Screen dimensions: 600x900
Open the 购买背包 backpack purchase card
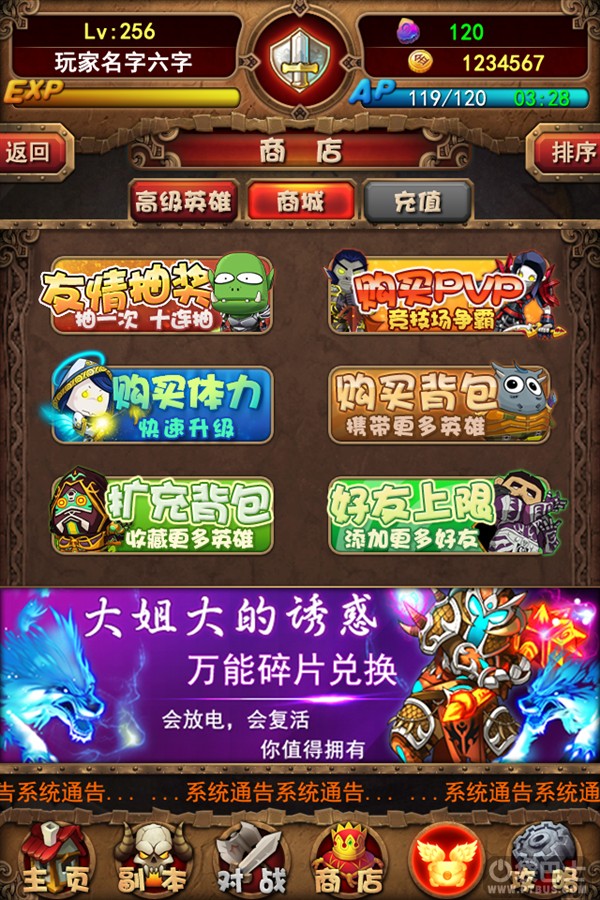440,404
